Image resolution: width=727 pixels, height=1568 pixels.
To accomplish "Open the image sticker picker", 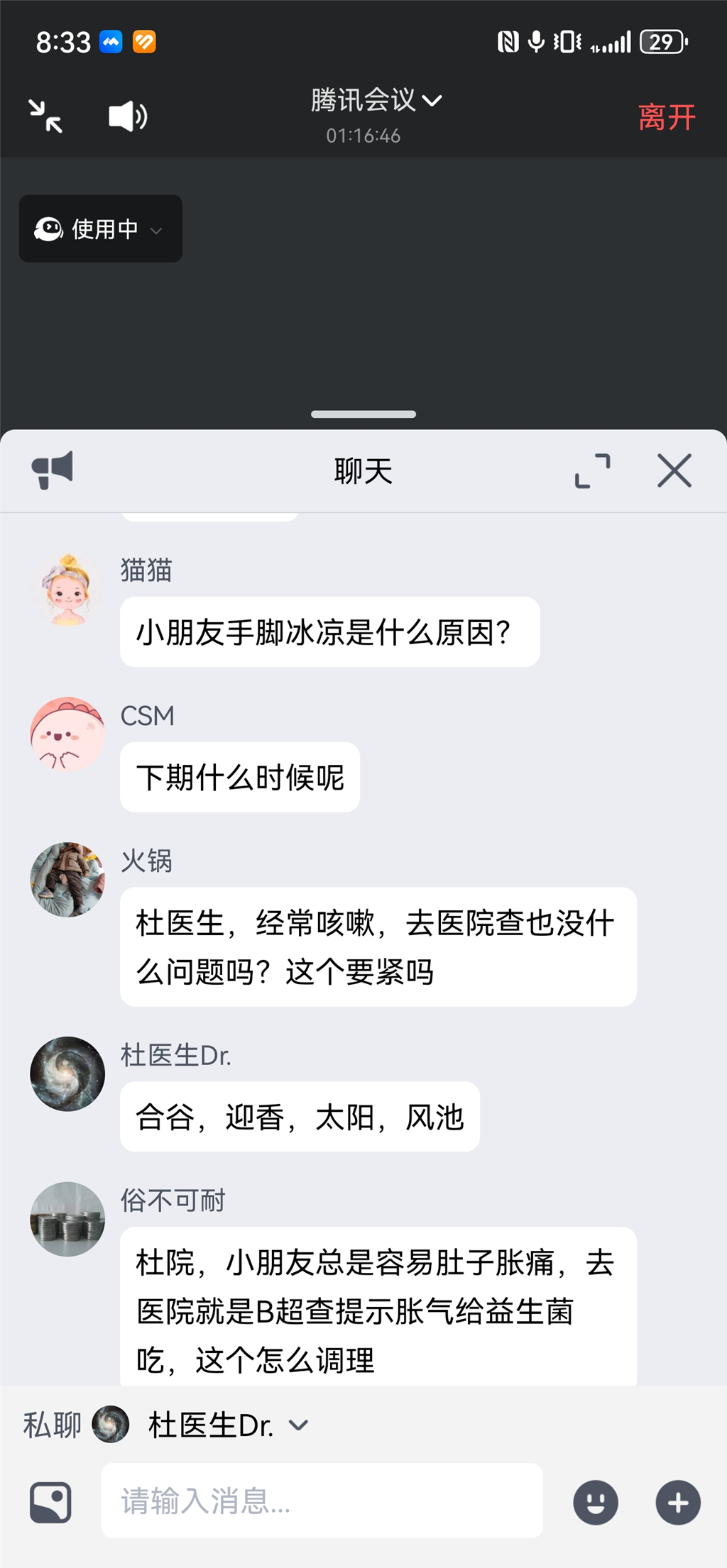I will tap(50, 1502).
